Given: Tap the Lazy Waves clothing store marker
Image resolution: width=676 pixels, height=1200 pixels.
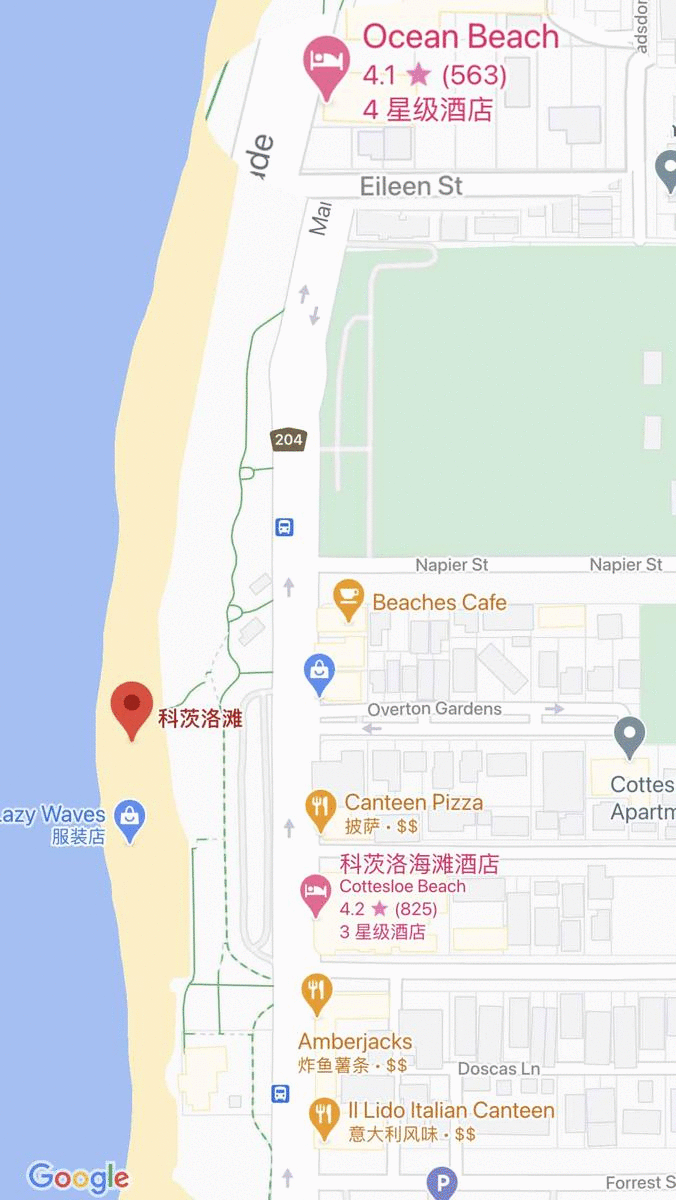Looking at the screenshot, I should click(x=130, y=819).
